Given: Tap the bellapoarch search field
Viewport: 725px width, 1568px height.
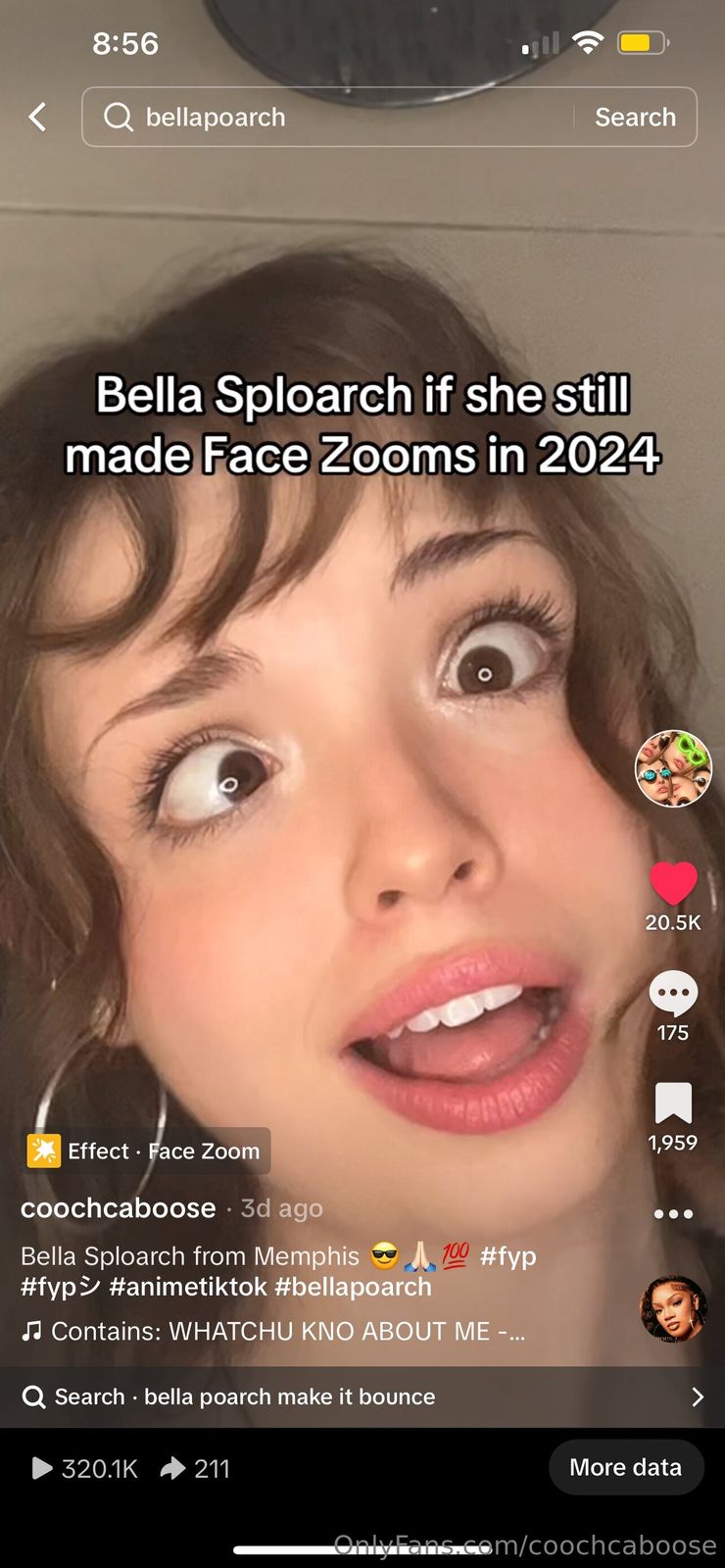Looking at the screenshot, I should 323,118.
